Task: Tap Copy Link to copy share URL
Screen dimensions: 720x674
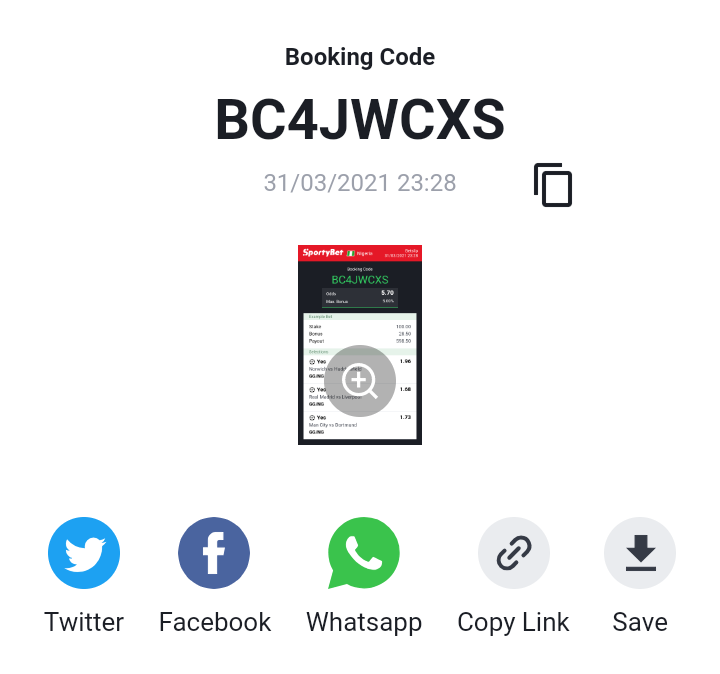Action: pyautogui.click(x=513, y=553)
